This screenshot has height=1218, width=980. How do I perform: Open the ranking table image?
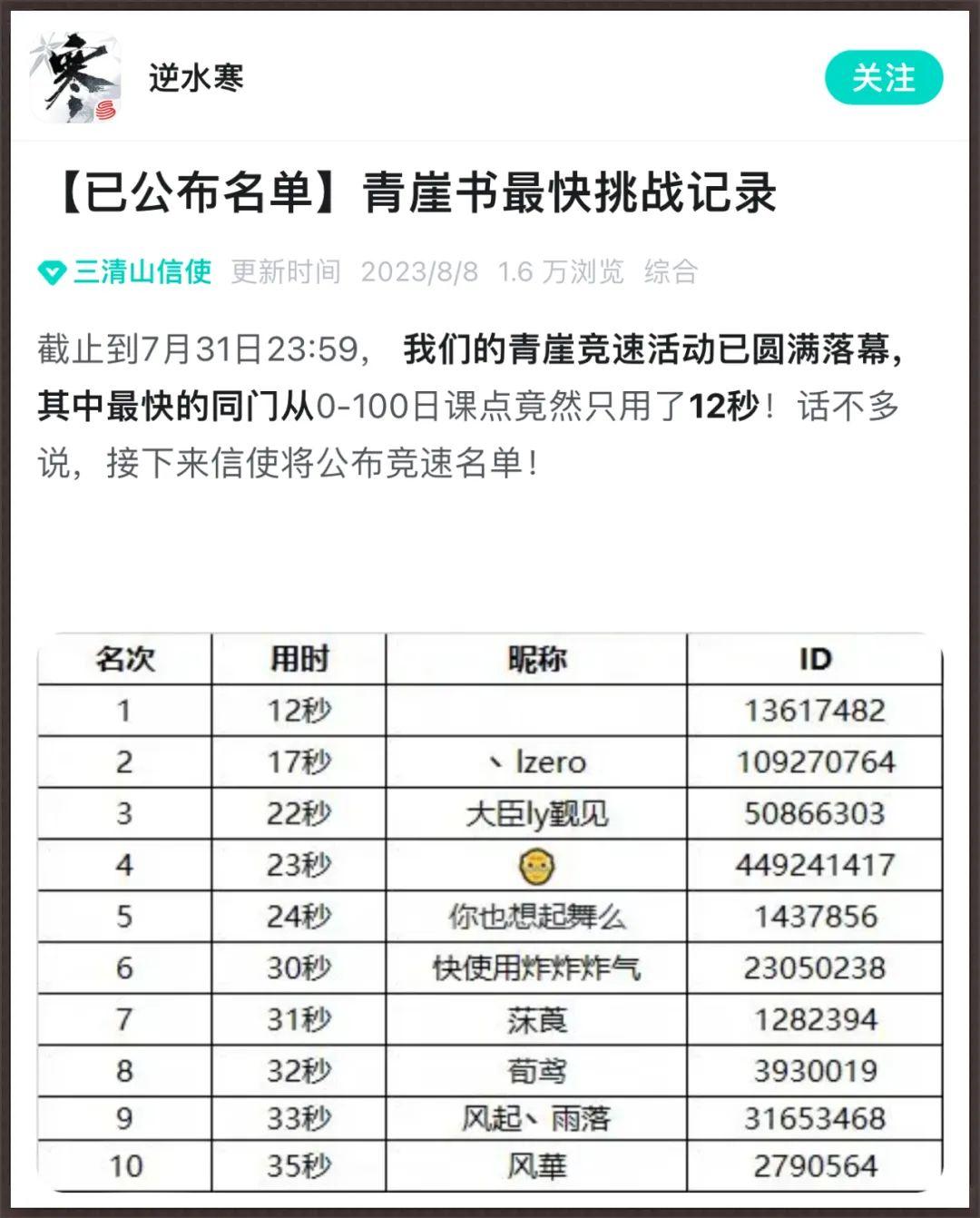tap(490, 912)
